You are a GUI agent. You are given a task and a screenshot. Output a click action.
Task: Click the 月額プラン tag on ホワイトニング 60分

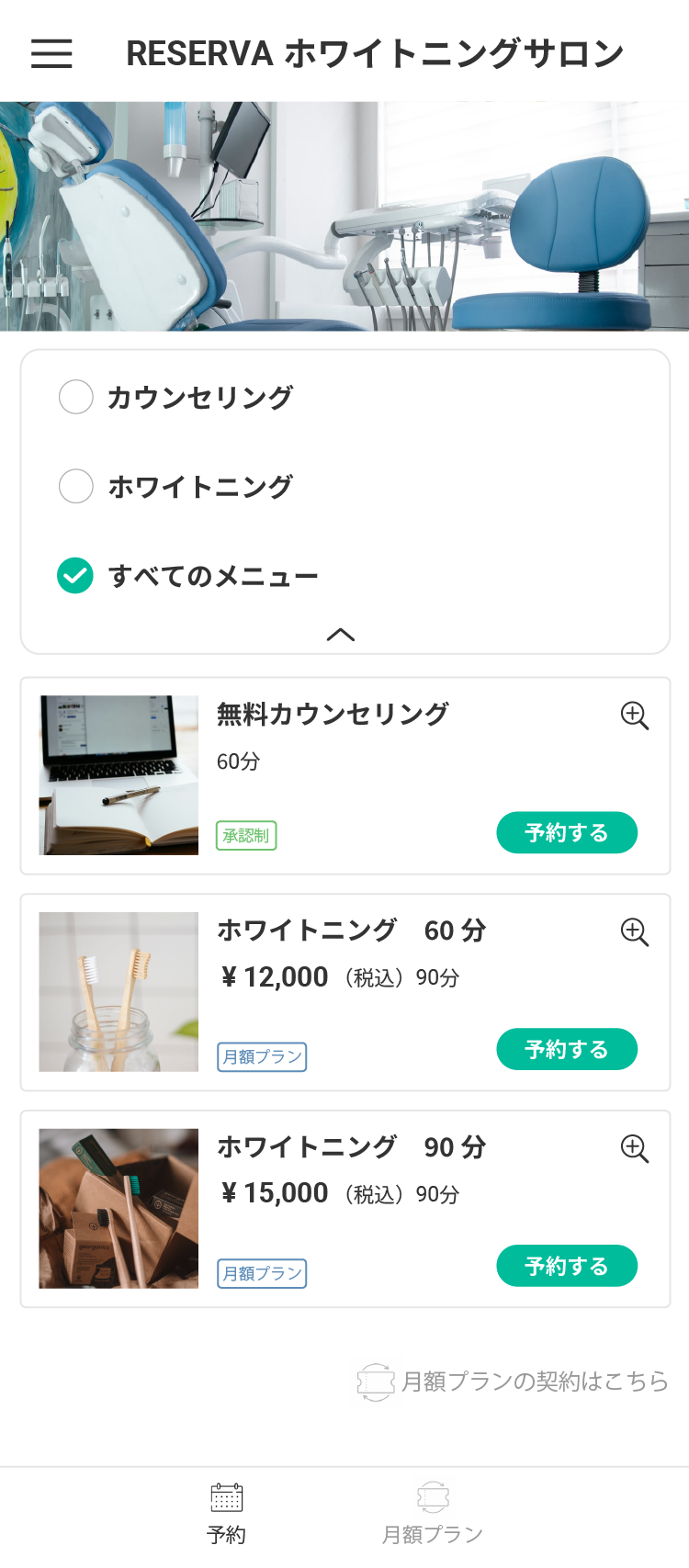(x=262, y=1057)
